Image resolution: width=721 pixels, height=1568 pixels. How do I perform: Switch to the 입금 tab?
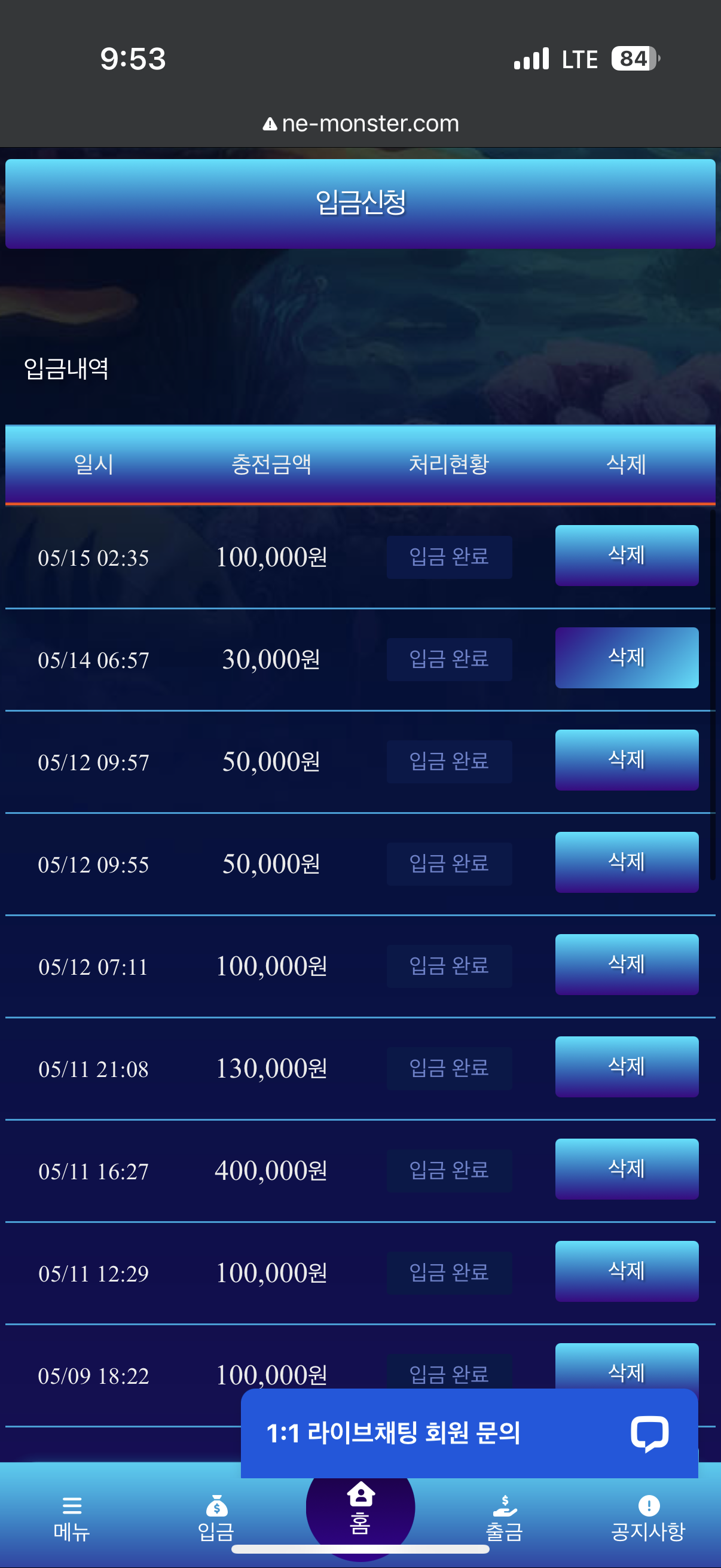216,1518
